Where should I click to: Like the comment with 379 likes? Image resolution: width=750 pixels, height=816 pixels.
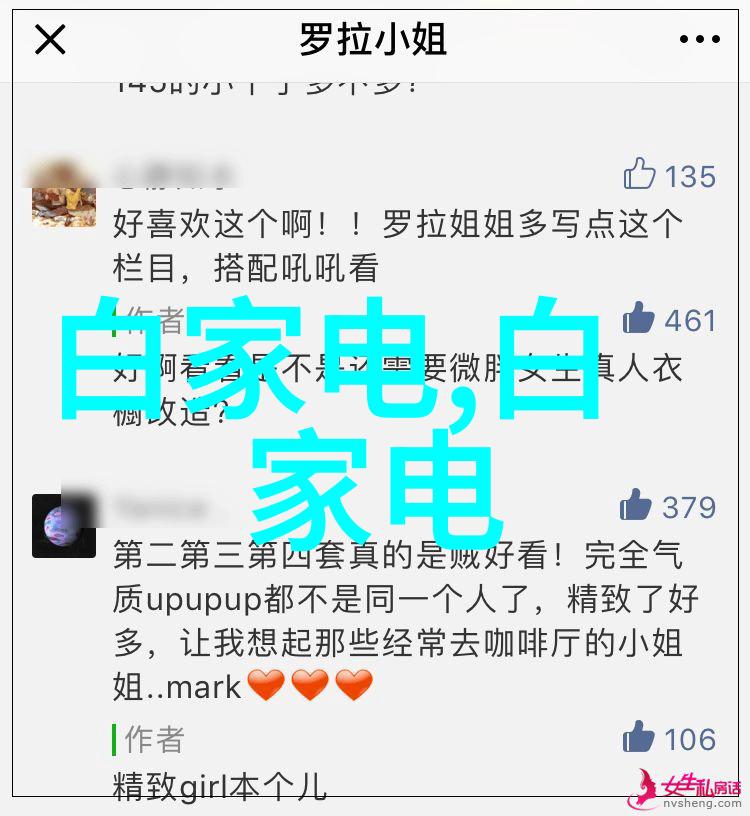[x=637, y=506]
